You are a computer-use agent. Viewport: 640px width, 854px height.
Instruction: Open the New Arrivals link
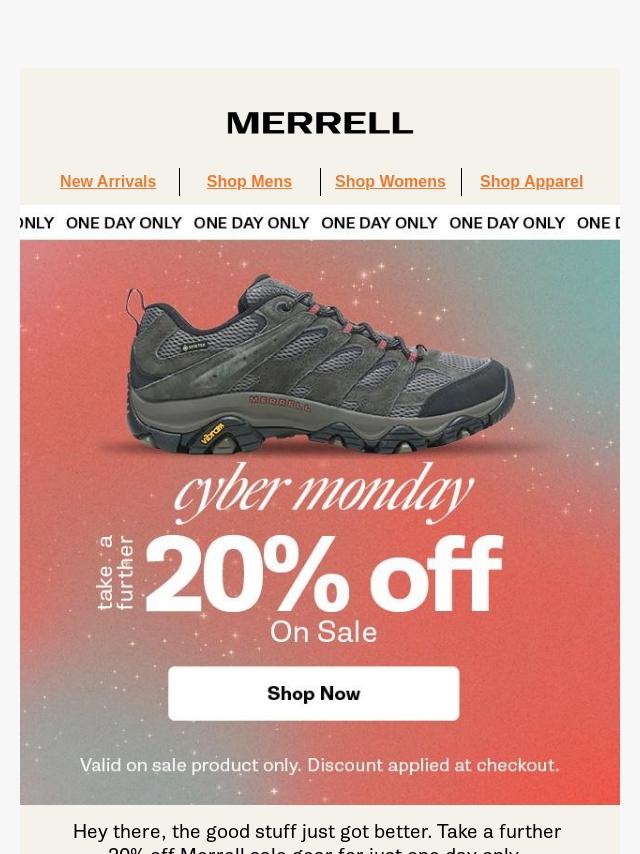pyautogui.click(x=108, y=181)
